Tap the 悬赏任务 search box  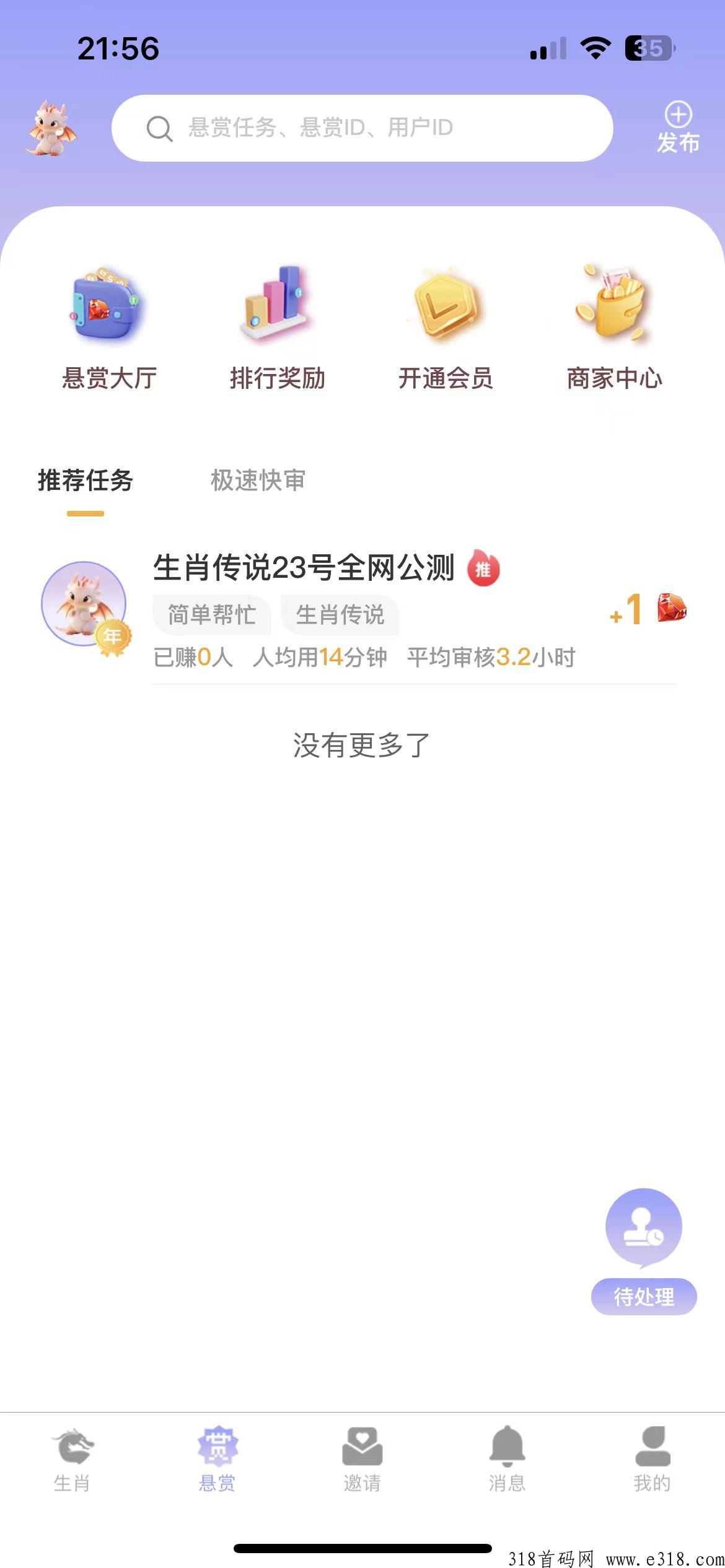[x=362, y=128]
